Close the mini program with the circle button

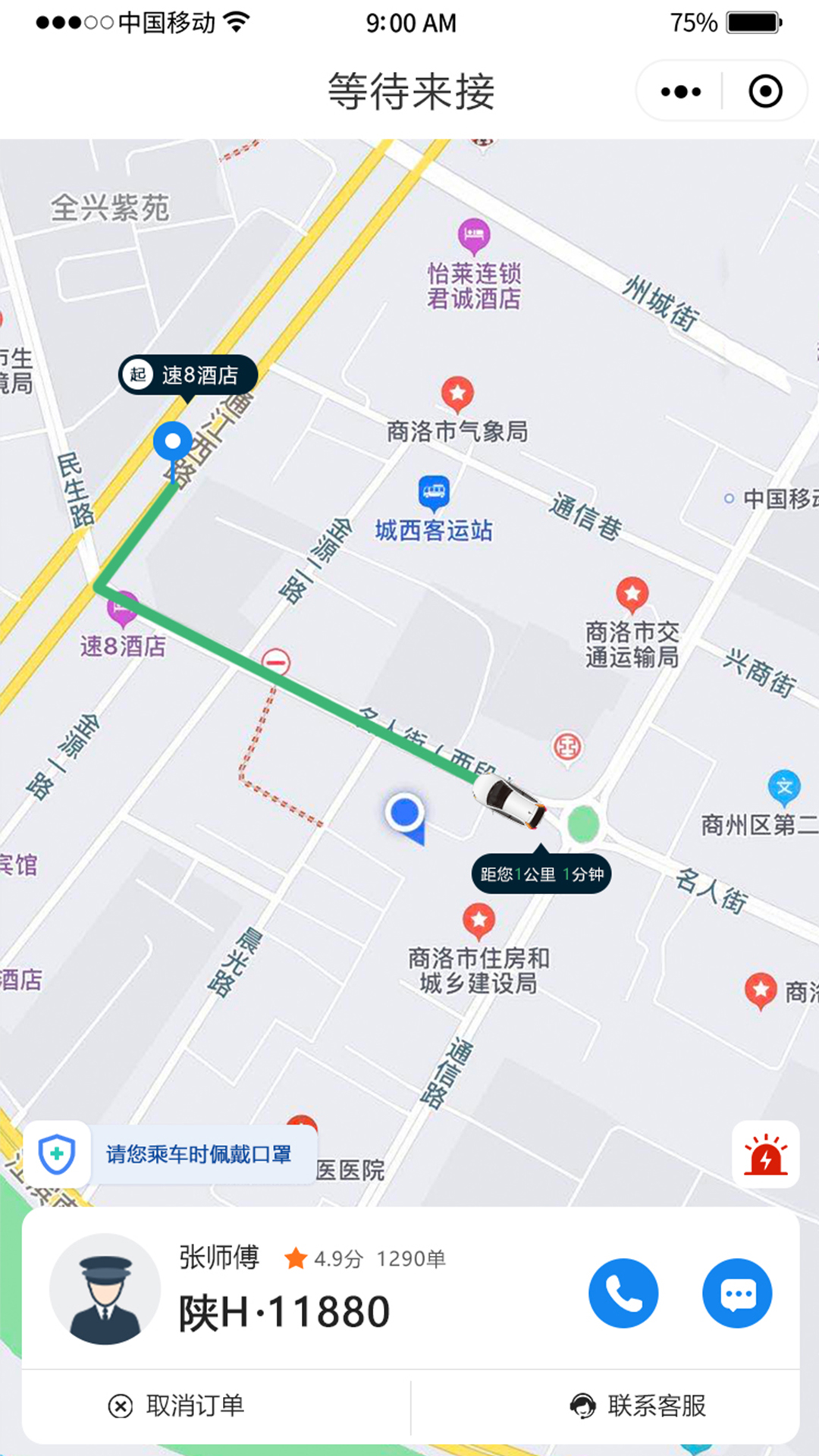click(765, 92)
